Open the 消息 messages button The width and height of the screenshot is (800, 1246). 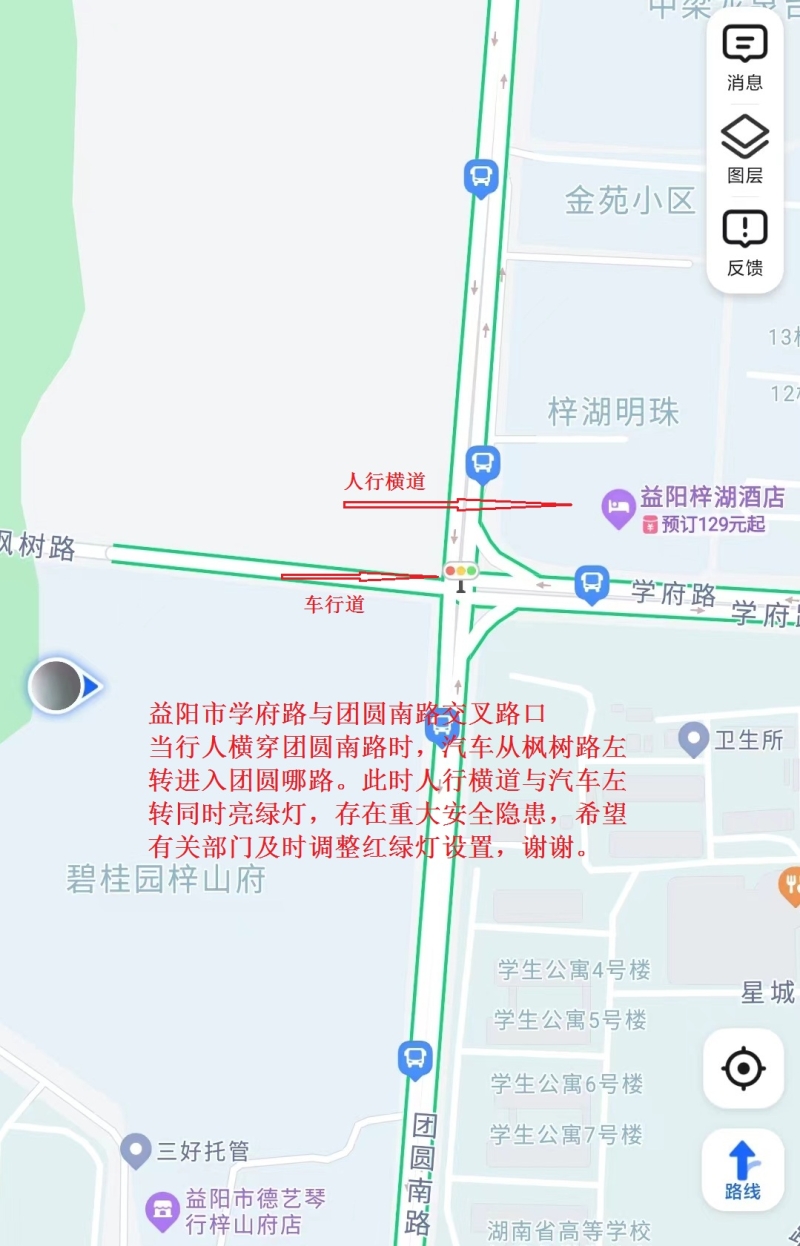[x=744, y=57]
